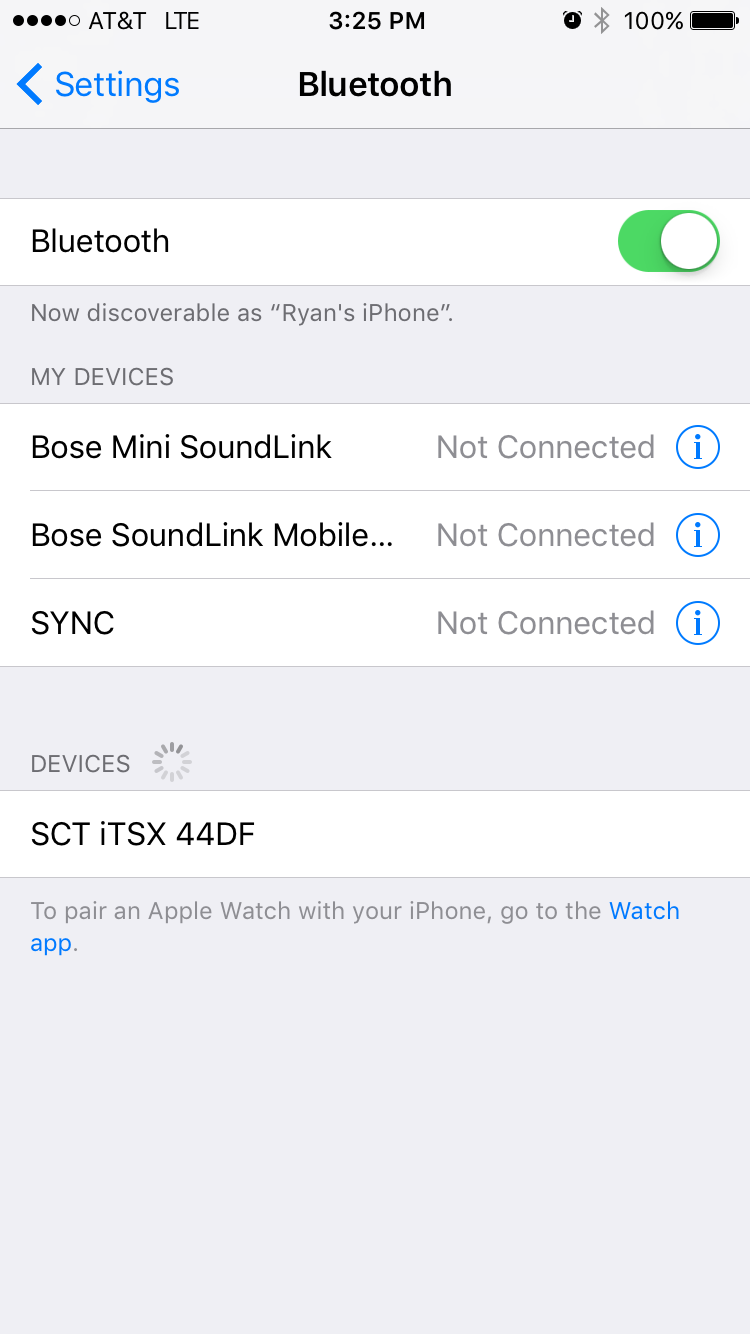Connect to the SYNC device
The width and height of the screenshot is (750, 1334).
tap(375, 623)
